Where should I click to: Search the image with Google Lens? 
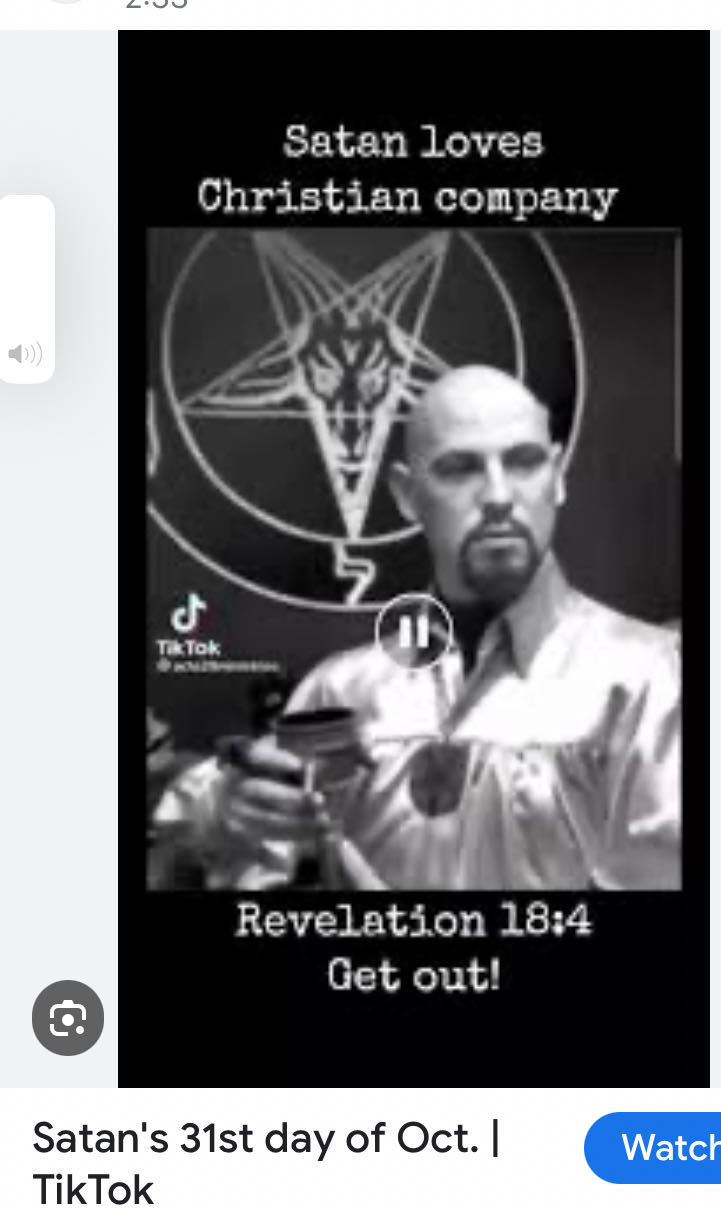[68, 1018]
